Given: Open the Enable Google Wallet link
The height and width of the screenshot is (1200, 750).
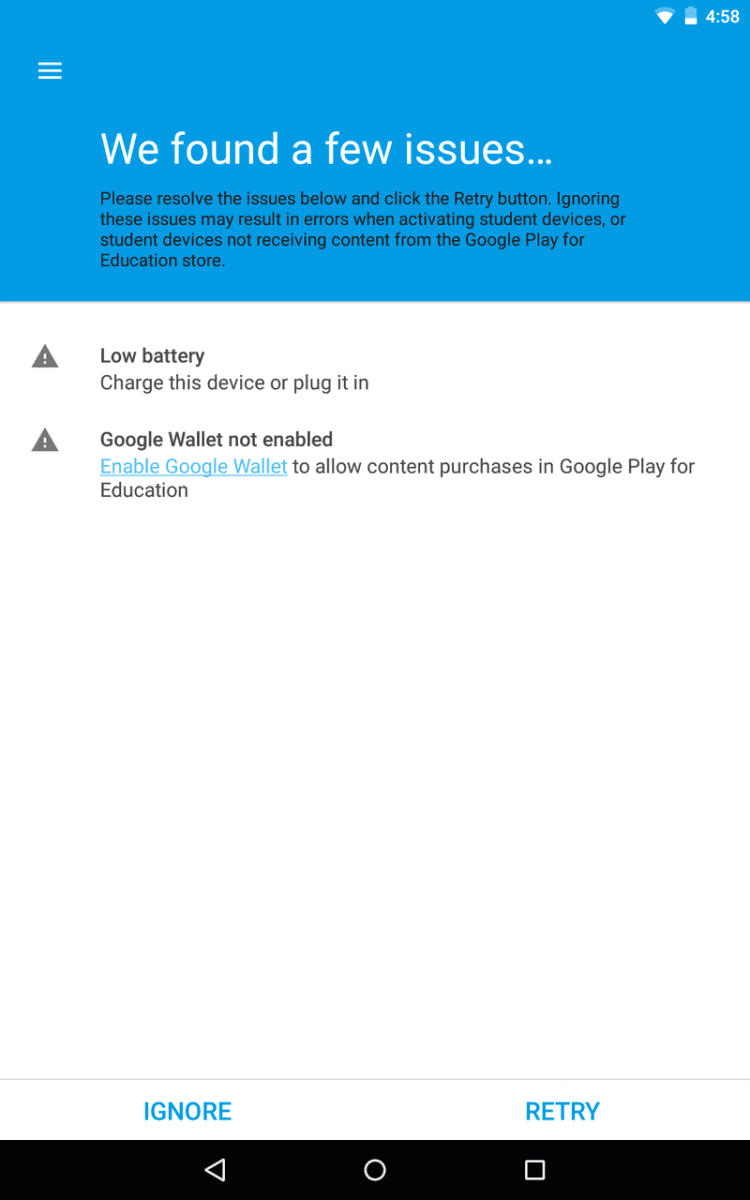Looking at the screenshot, I should (x=194, y=466).
